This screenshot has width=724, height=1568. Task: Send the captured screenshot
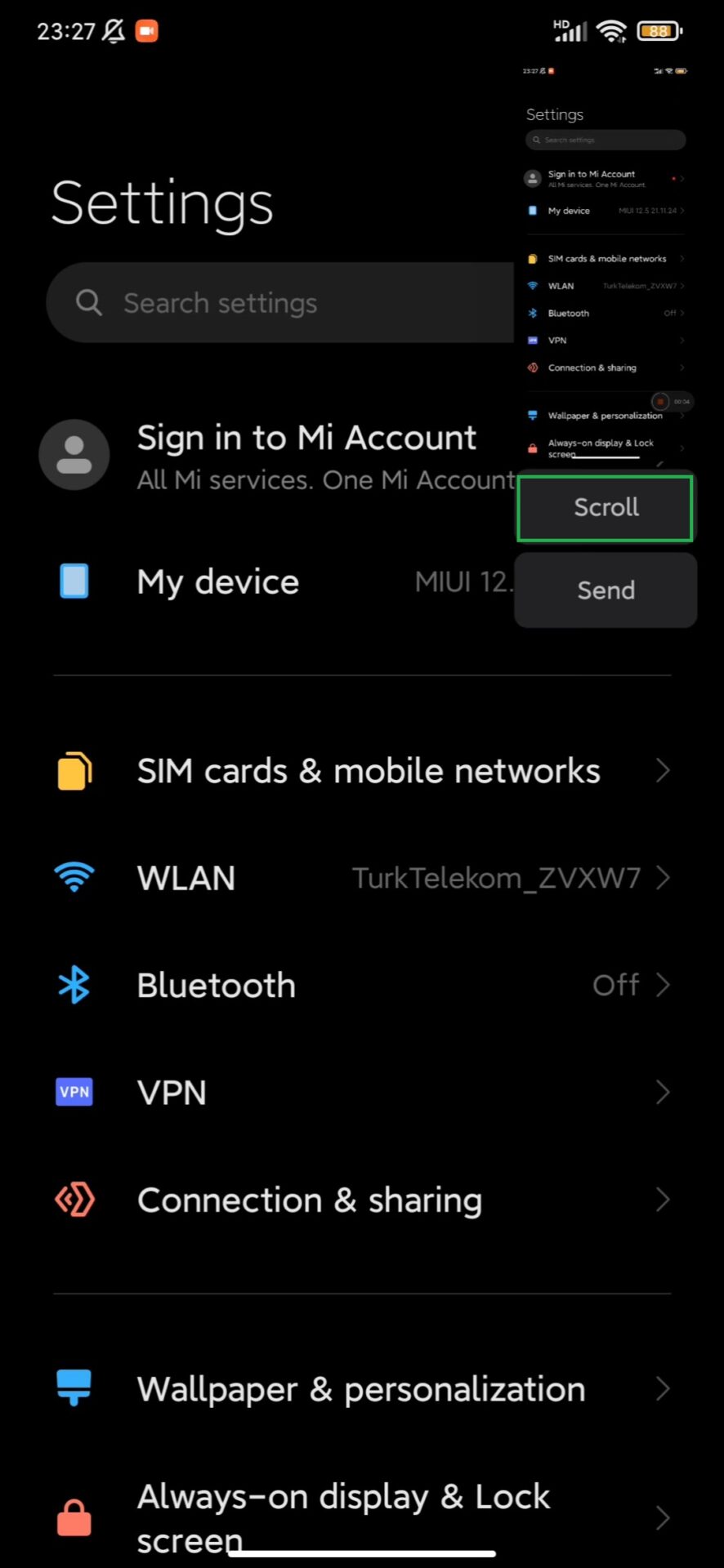606,590
